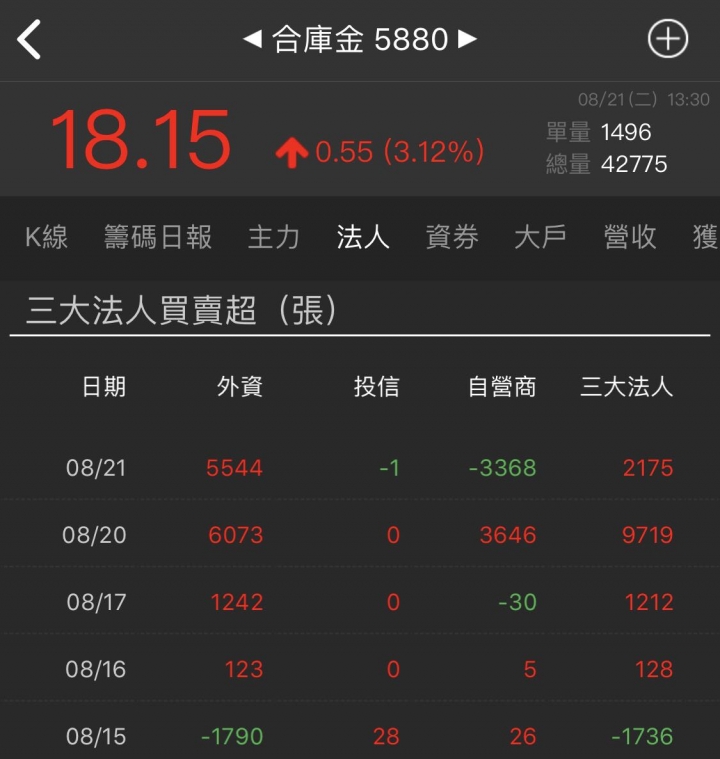View the 資券 tab
The image size is (720, 759).
coord(452,237)
